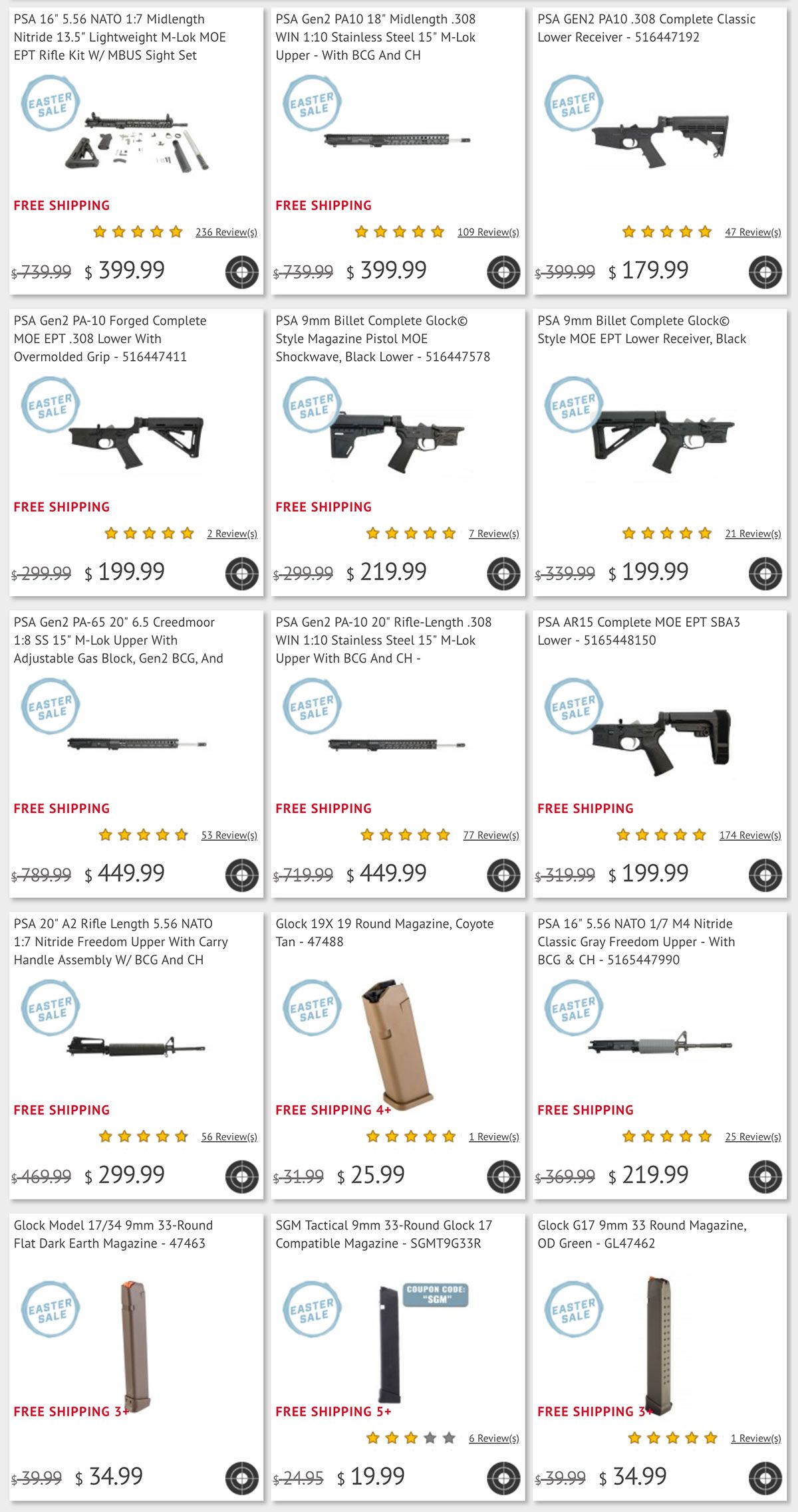Open the 21 Review(s) link
This screenshot has width=798, height=1512.
[753, 534]
